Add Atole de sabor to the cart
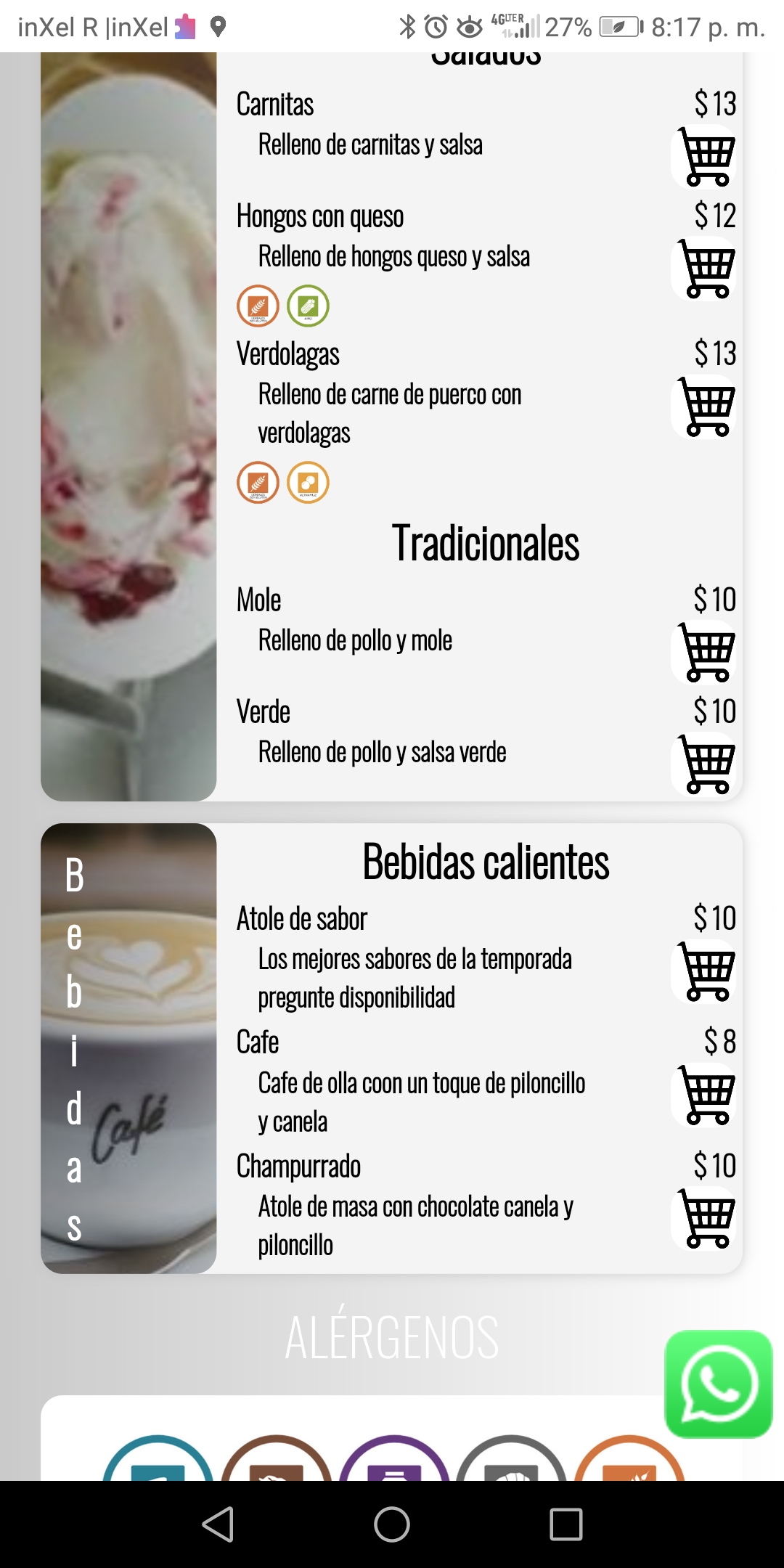 (706, 972)
